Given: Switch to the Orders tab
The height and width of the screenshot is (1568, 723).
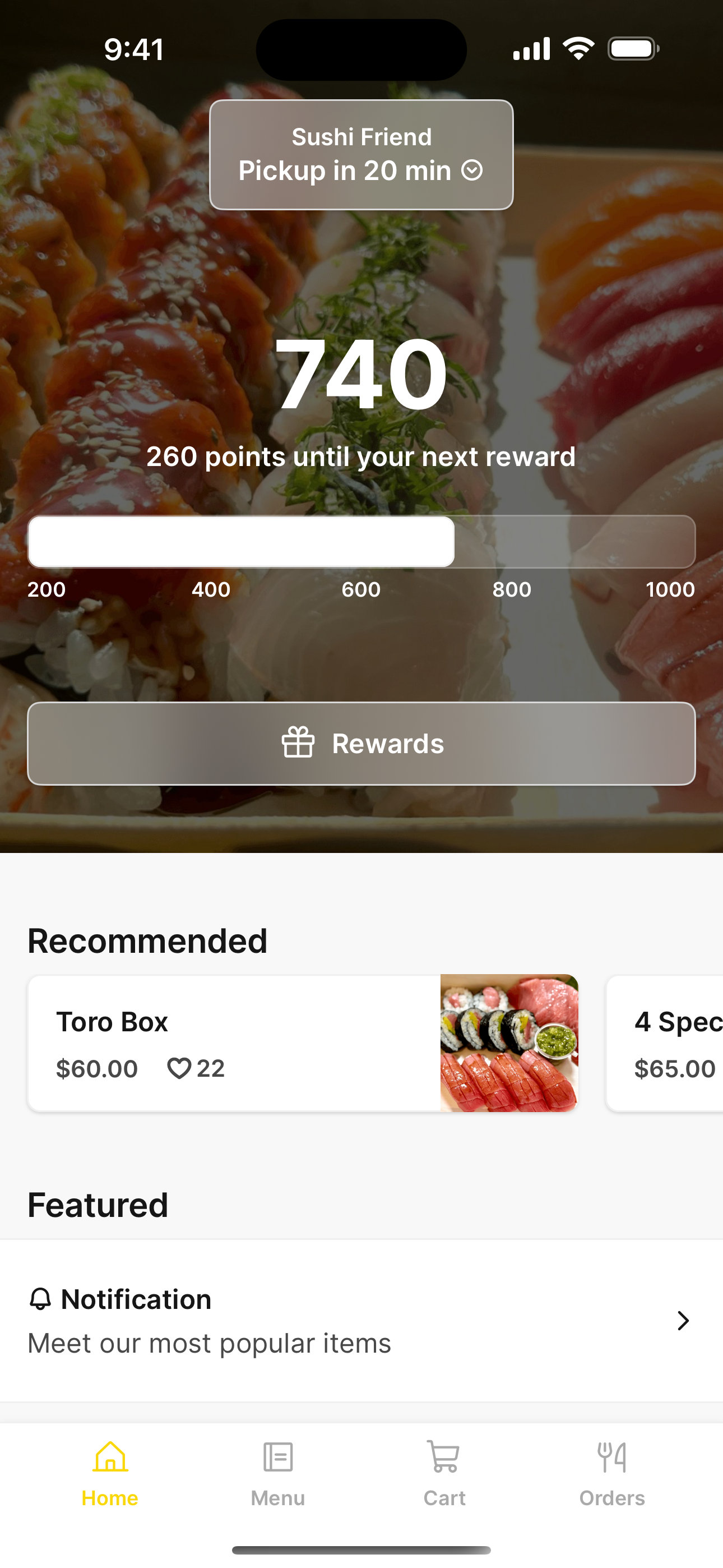Looking at the screenshot, I should coord(611,1473).
